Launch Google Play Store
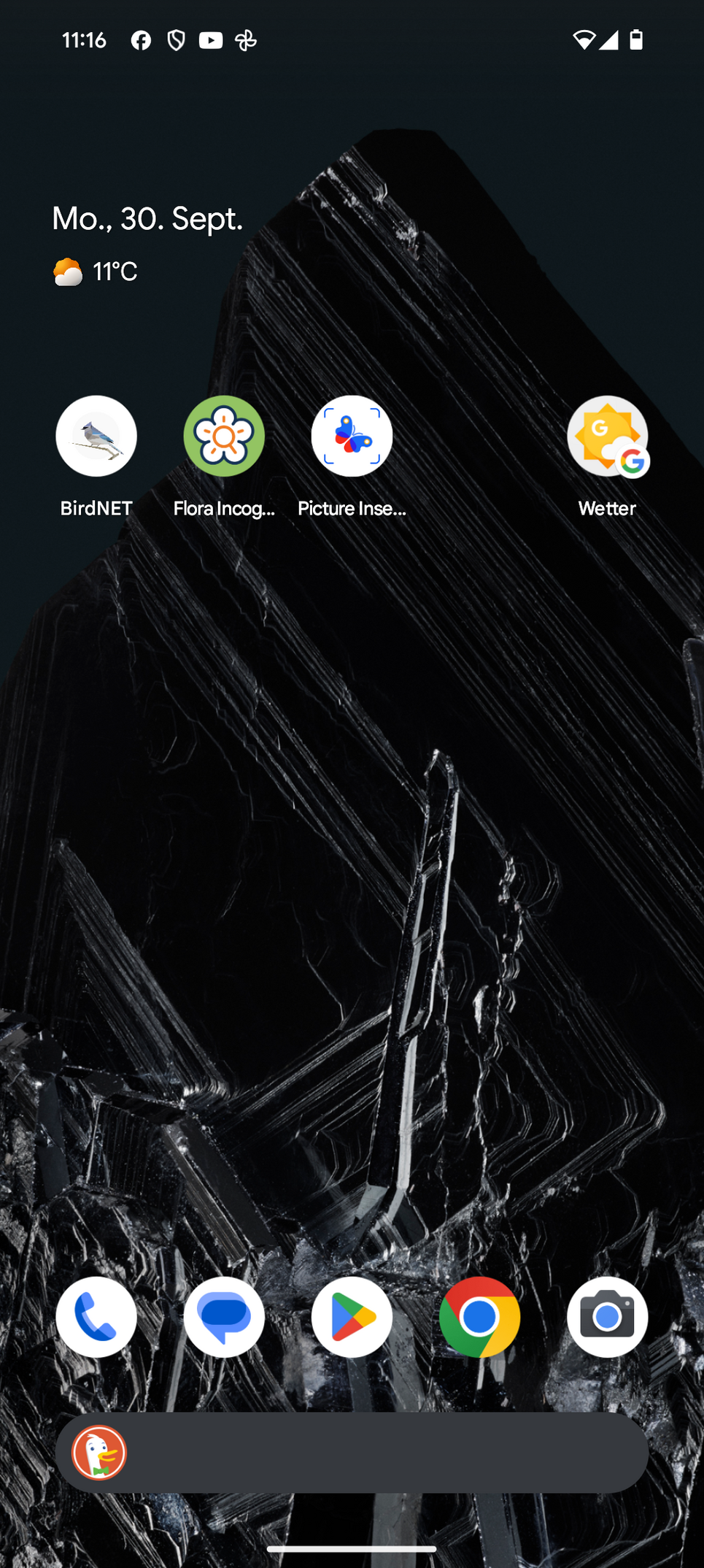704x1568 pixels. (352, 1317)
